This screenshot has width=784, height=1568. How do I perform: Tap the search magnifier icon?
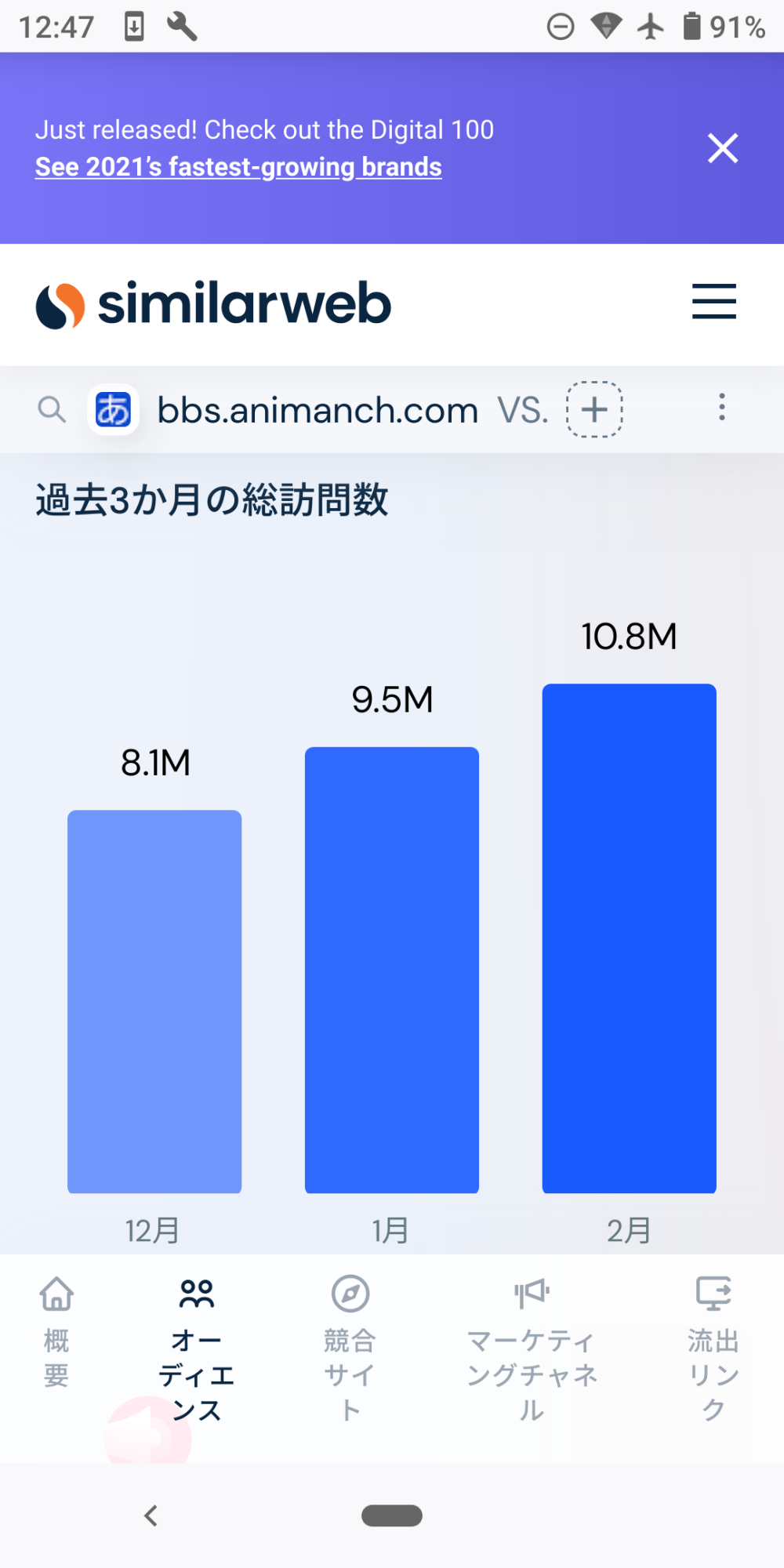[x=52, y=409]
